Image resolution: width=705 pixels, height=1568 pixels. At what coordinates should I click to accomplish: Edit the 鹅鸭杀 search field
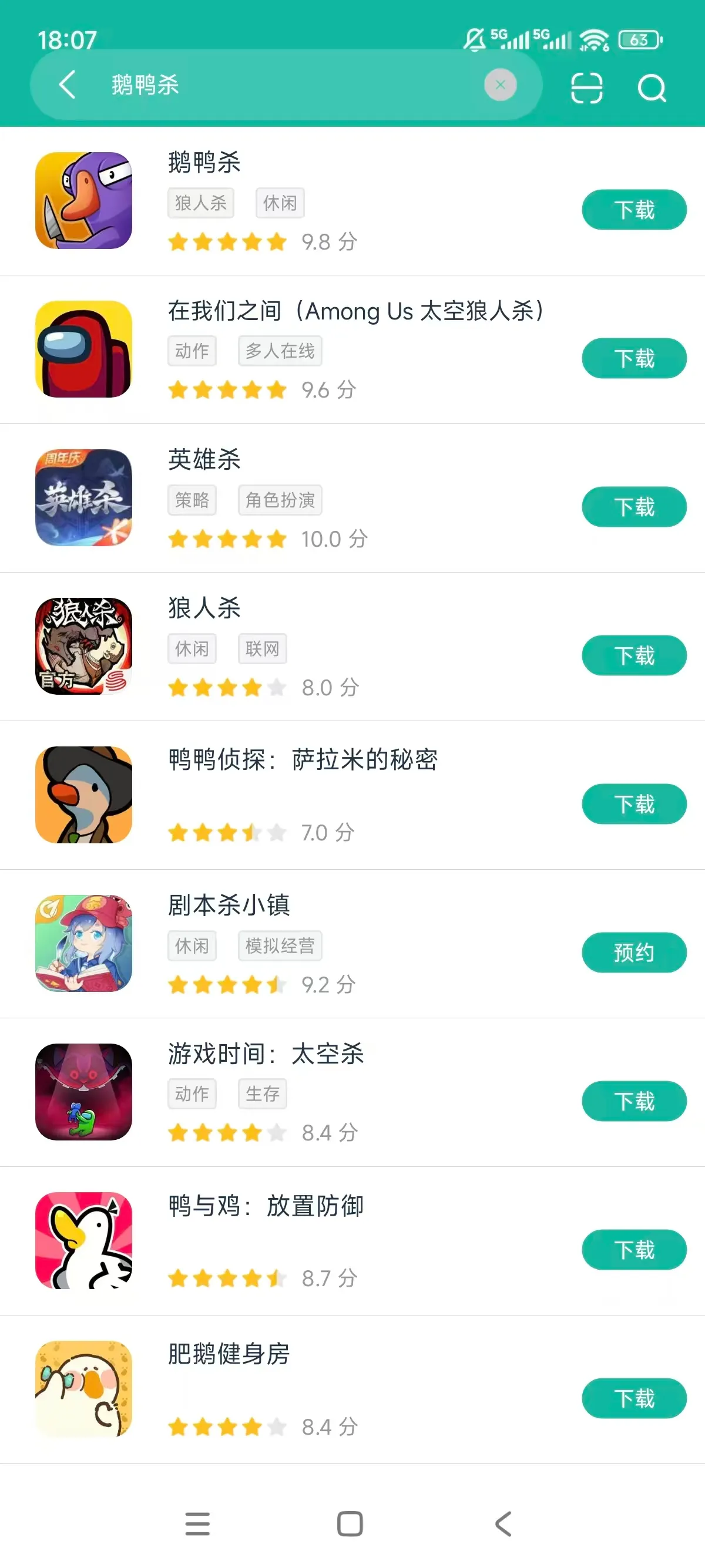click(x=292, y=85)
